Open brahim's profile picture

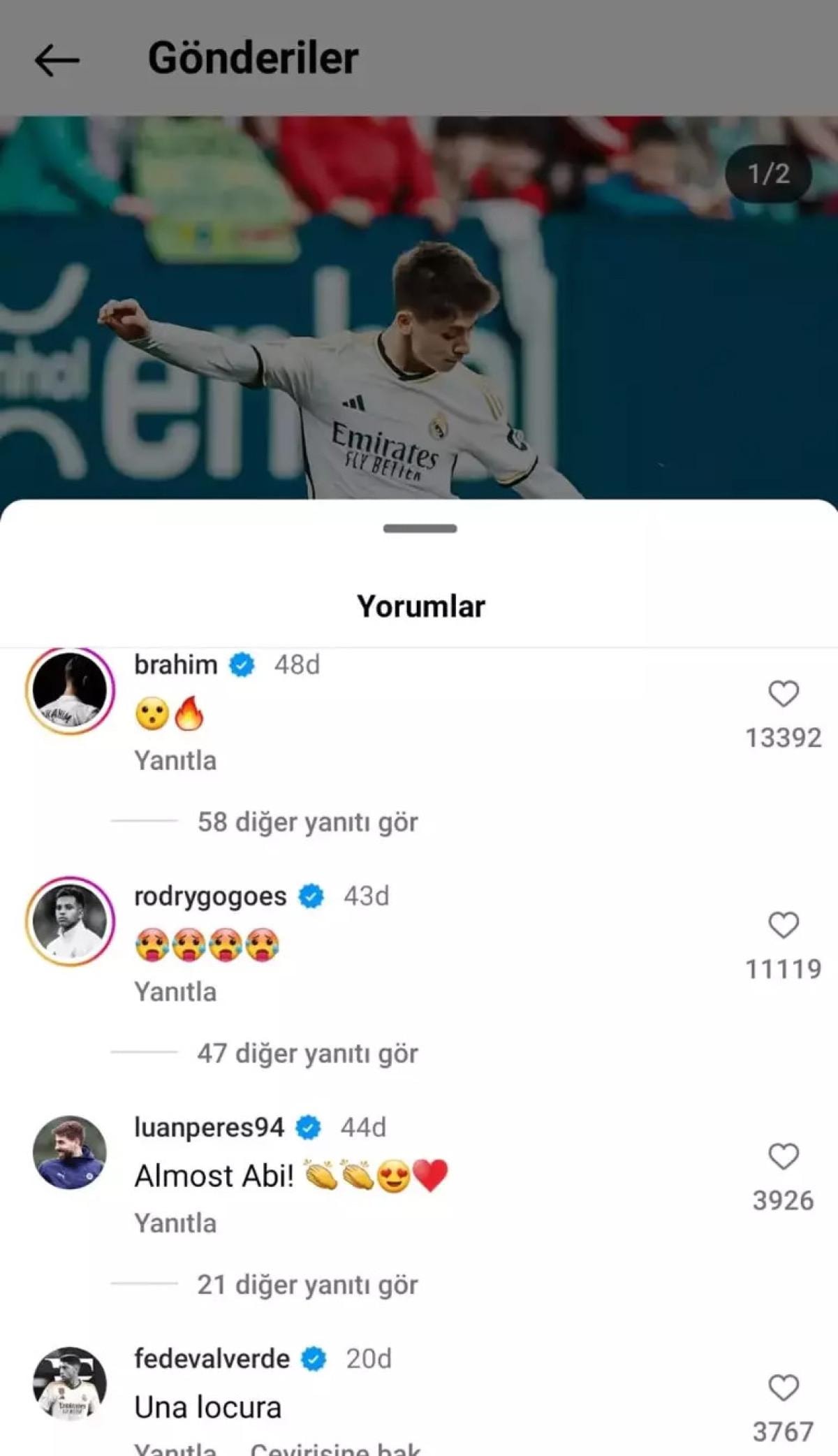click(70, 690)
